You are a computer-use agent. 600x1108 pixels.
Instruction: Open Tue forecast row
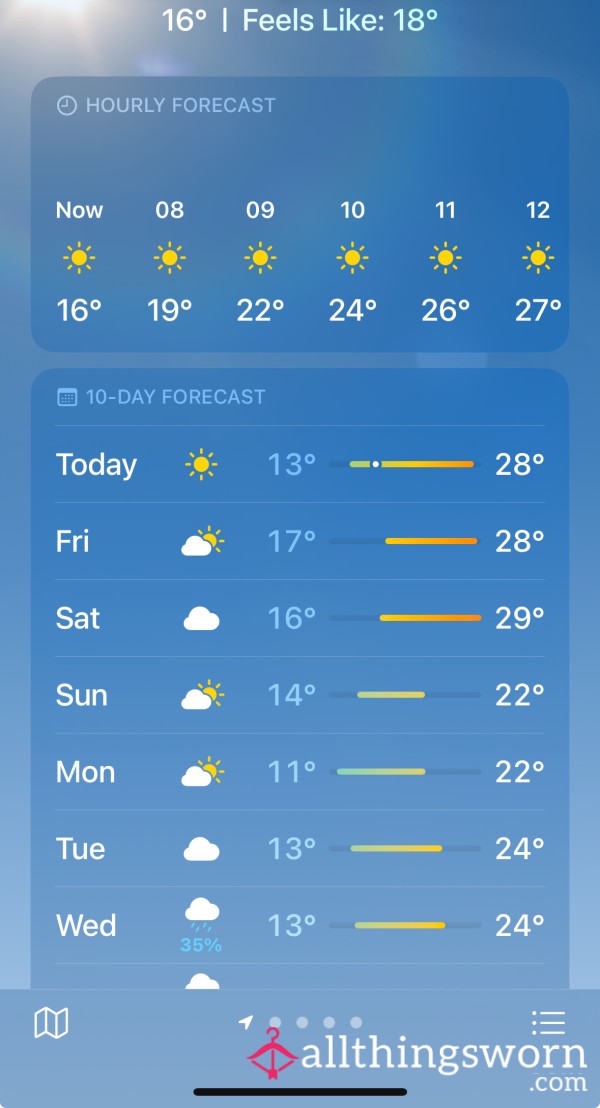coord(300,849)
